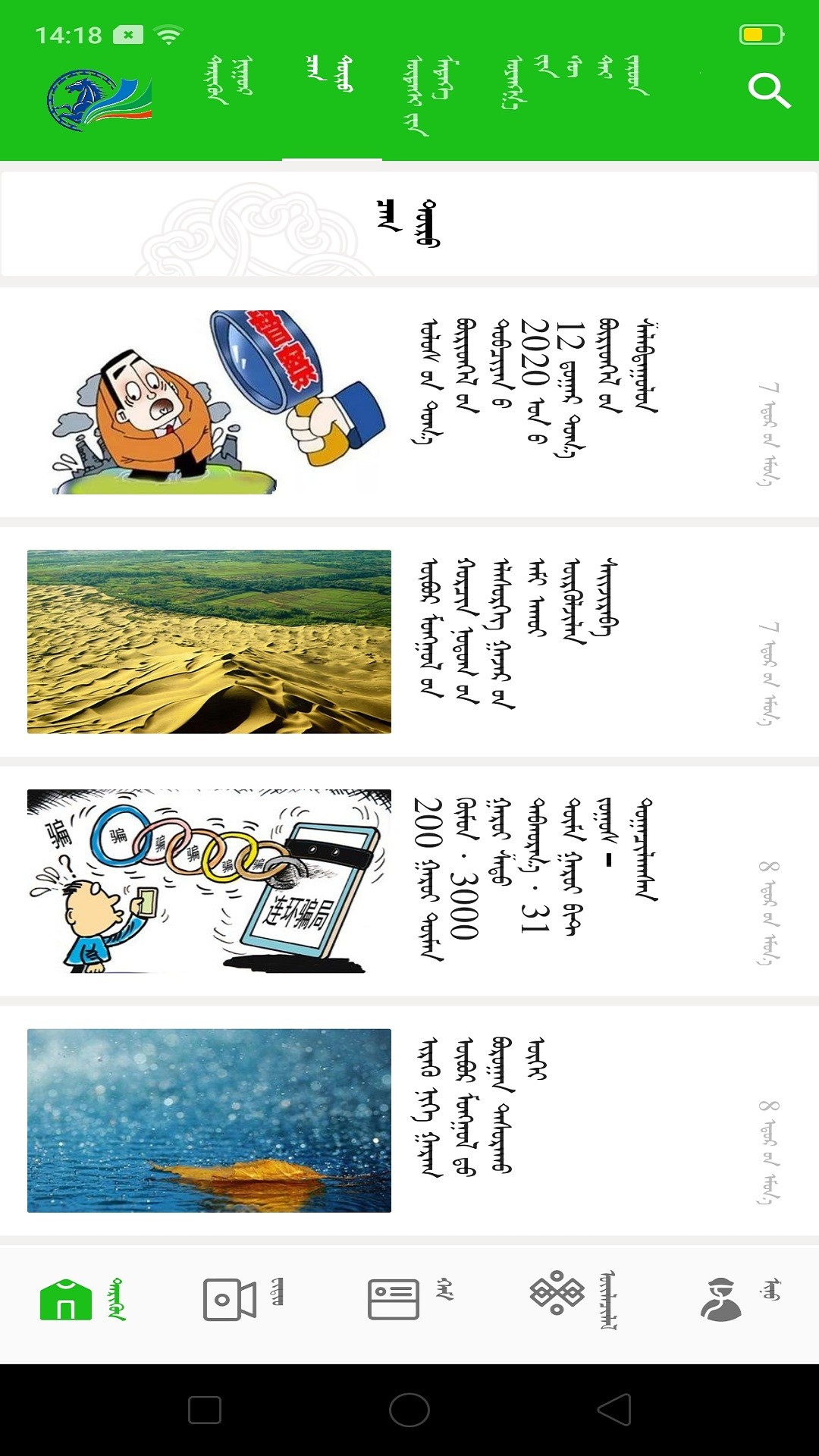Open the article with the leaf on water photo

click(x=409, y=1121)
